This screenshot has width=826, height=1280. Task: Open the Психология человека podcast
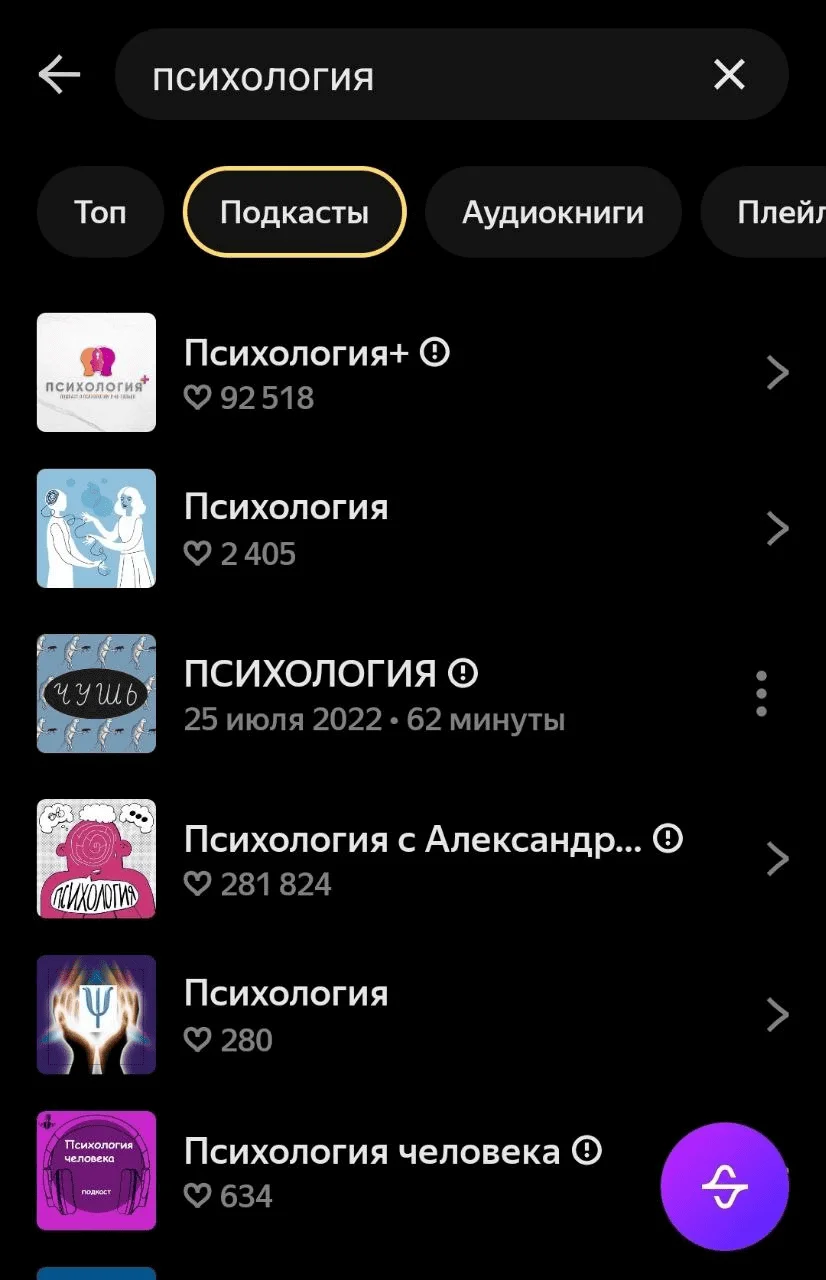click(x=380, y=1170)
